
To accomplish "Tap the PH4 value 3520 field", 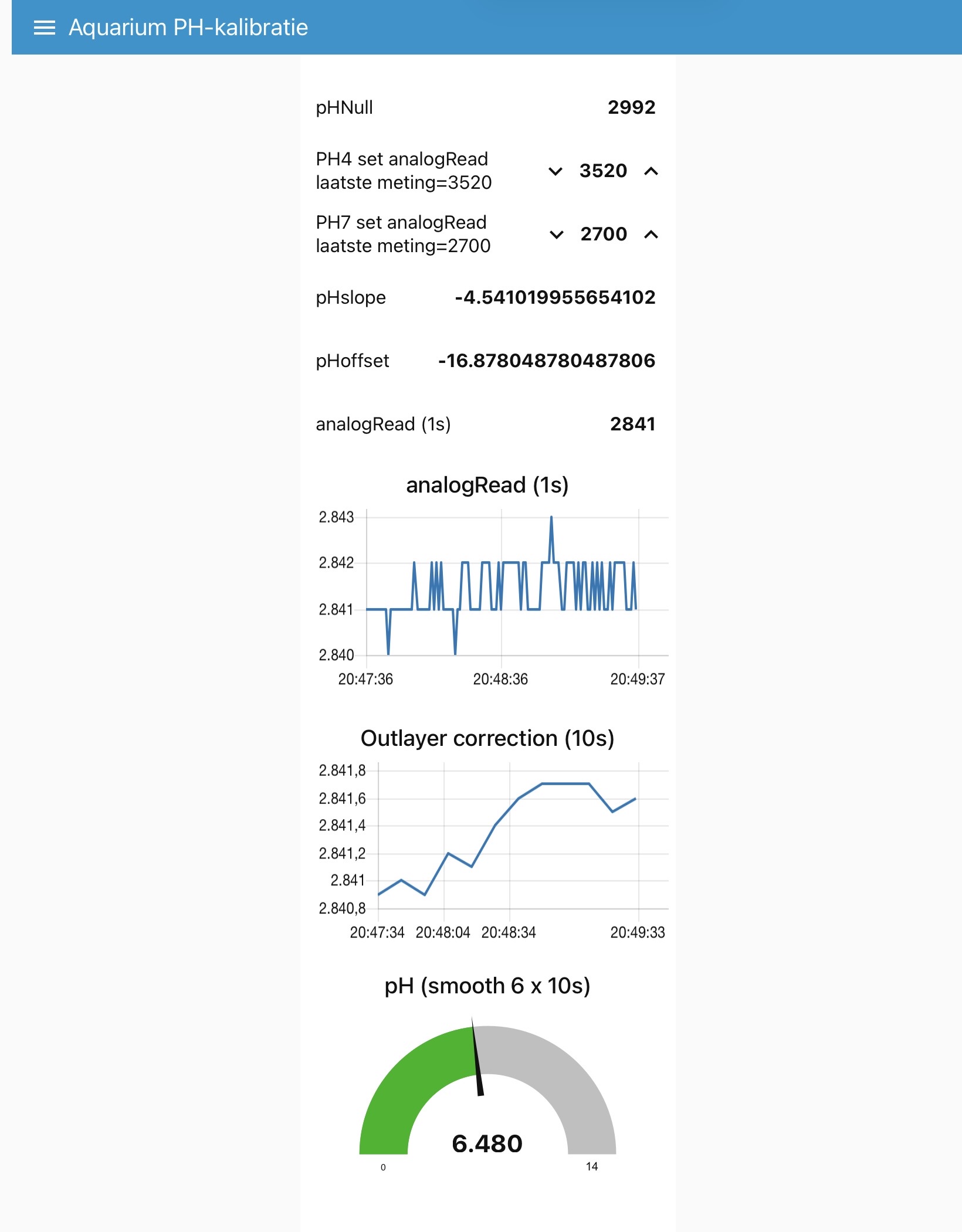I will tap(603, 171).
